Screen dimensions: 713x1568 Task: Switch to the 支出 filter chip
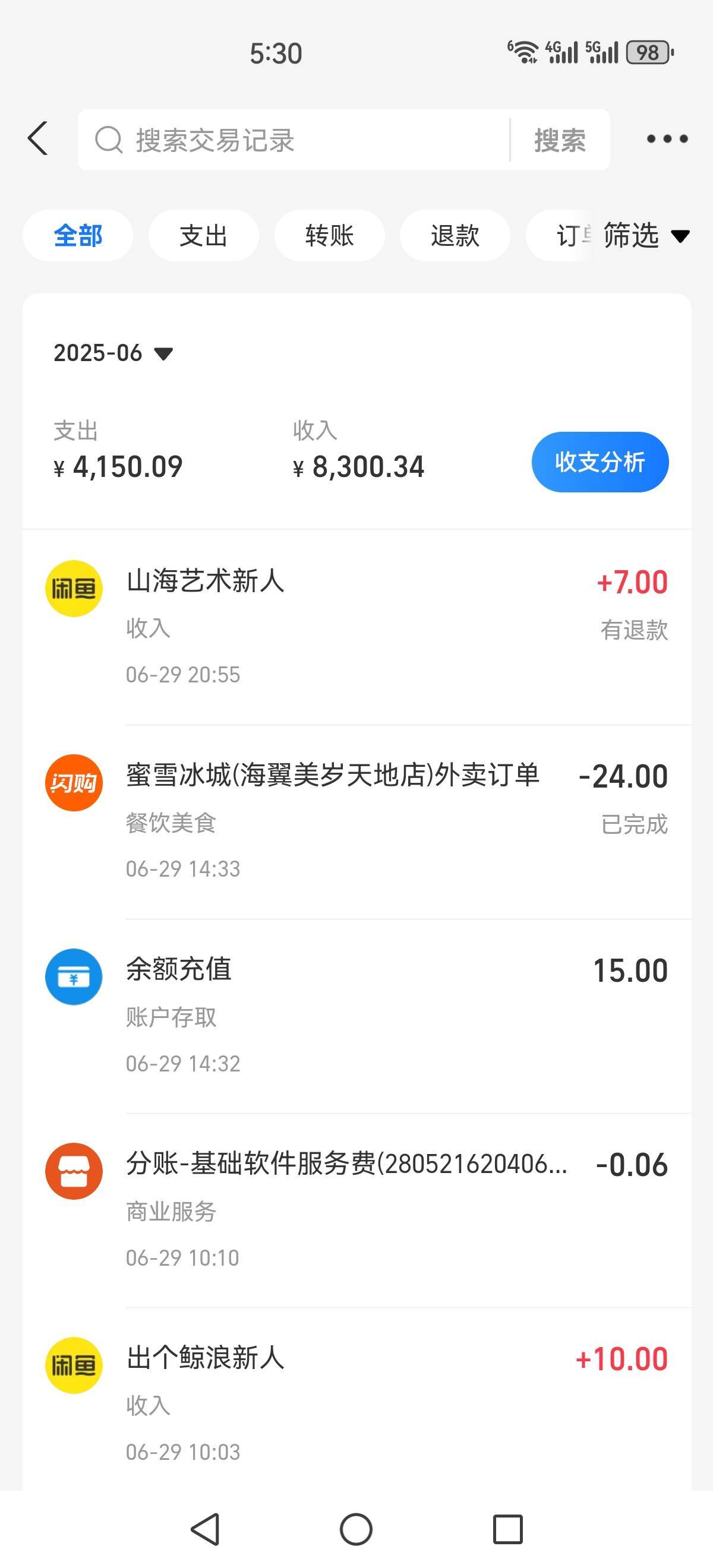pos(203,236)
